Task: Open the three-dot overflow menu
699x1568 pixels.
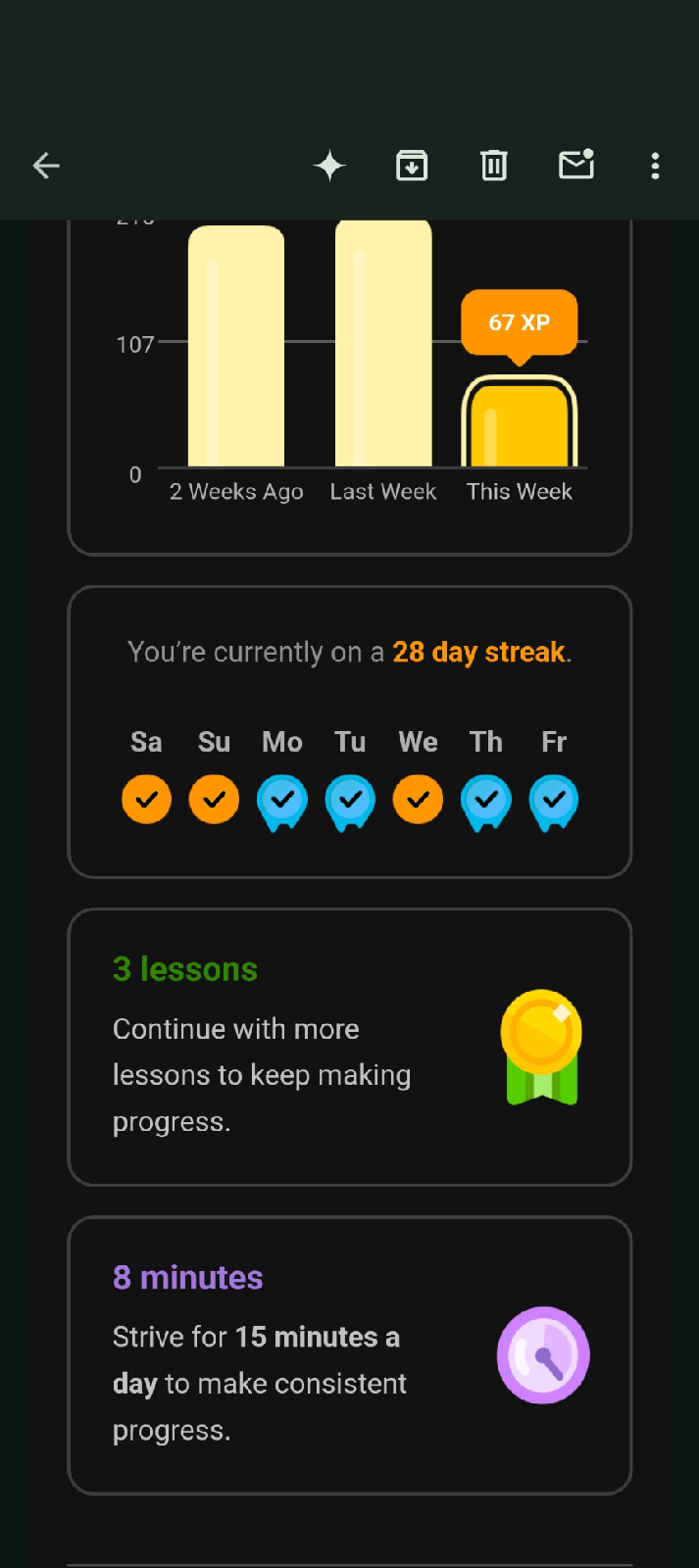Action: [x=655, y=166]
